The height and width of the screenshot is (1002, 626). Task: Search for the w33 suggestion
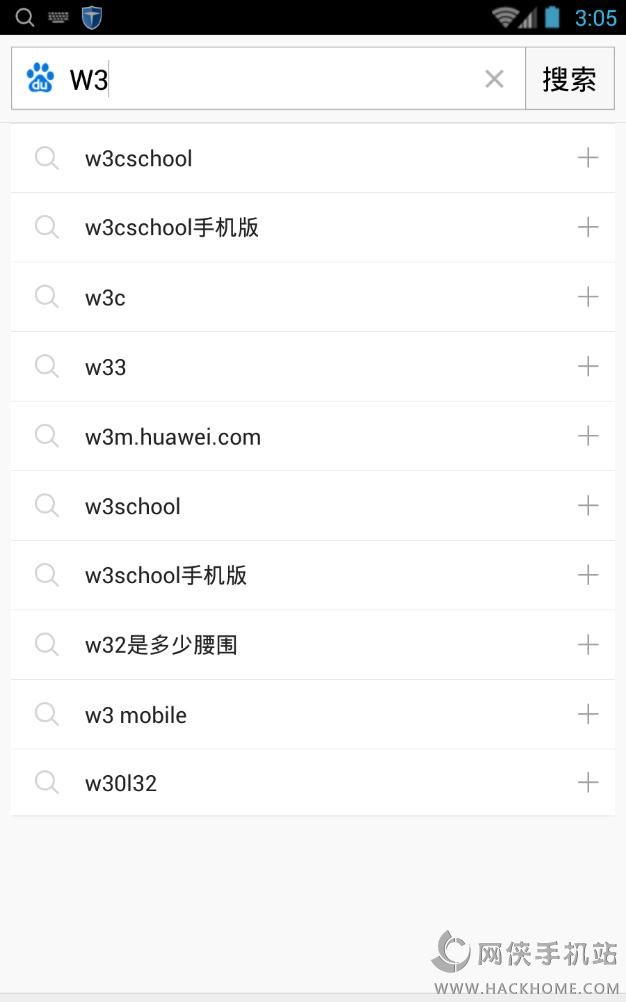click(x=106, y=367)
